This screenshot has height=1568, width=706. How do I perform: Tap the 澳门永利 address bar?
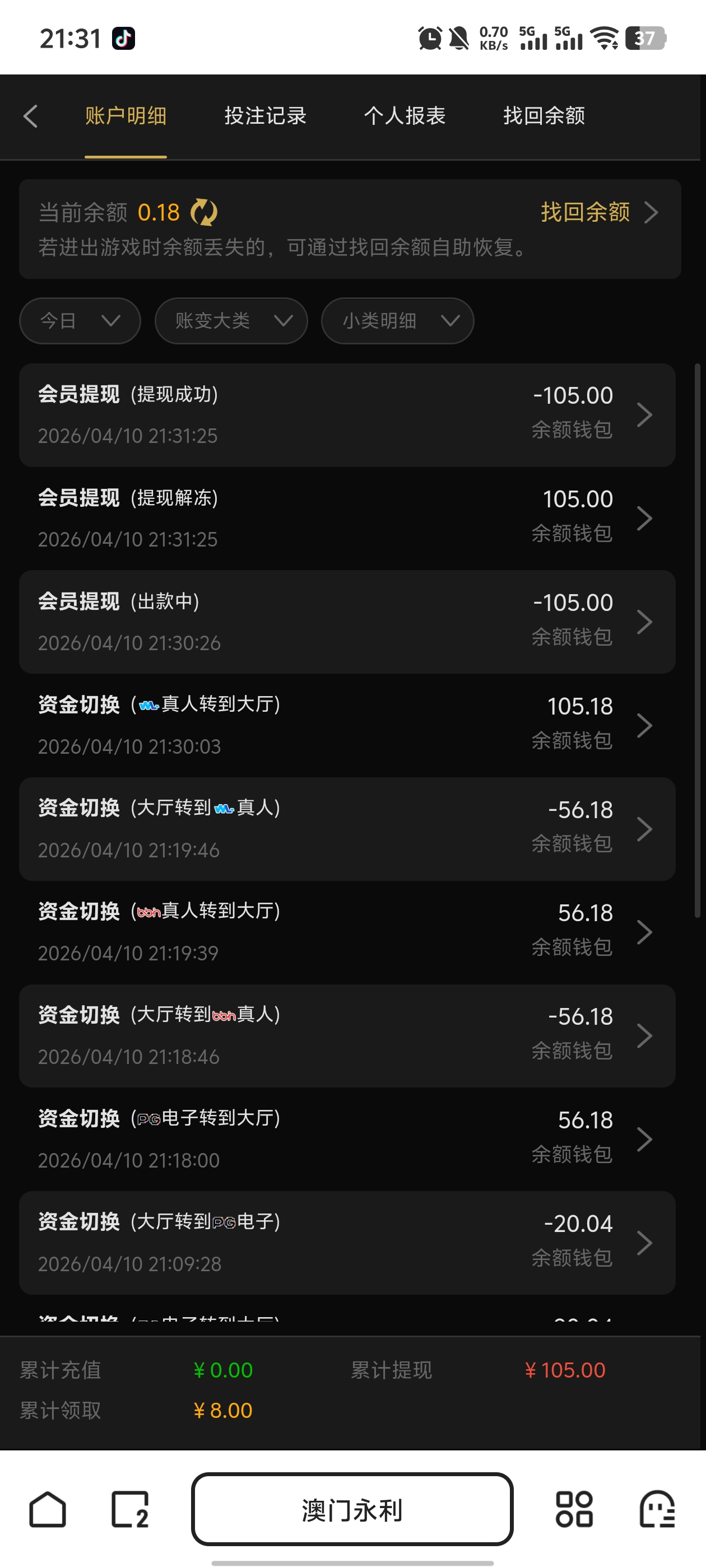point(352,1510)
